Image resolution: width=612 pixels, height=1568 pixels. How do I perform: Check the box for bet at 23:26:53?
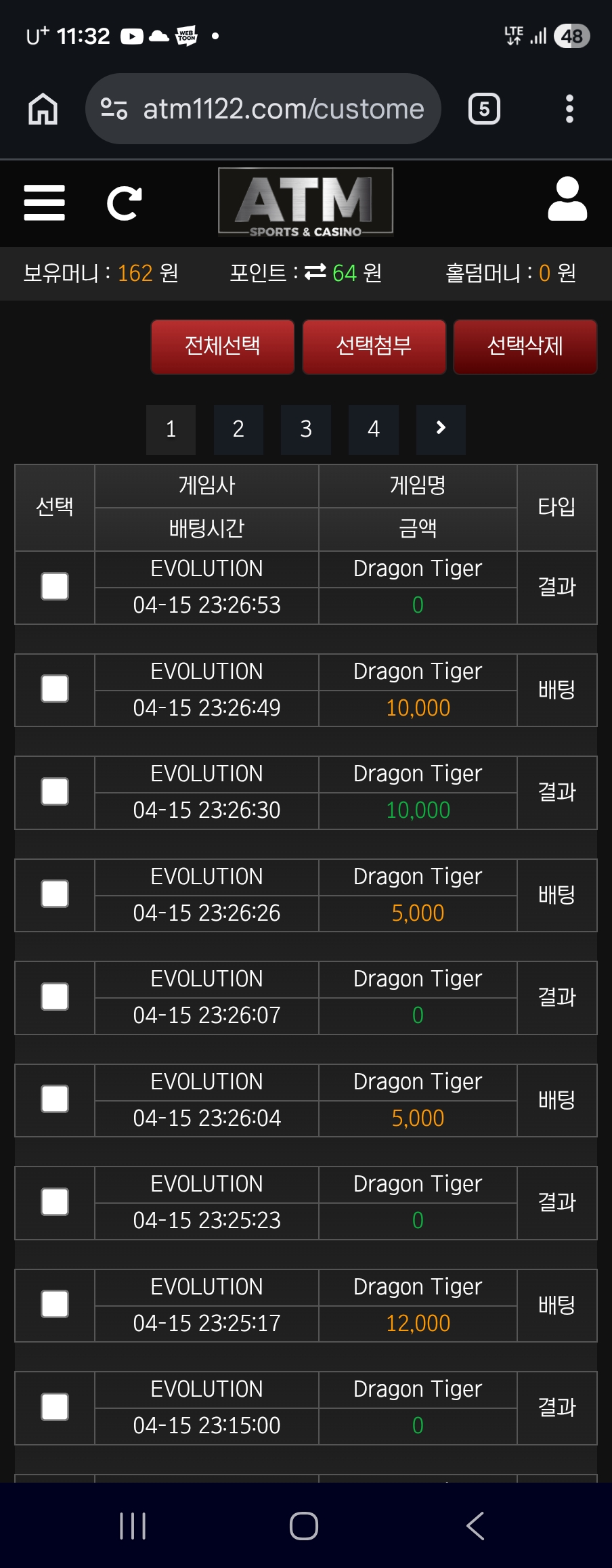55,586
